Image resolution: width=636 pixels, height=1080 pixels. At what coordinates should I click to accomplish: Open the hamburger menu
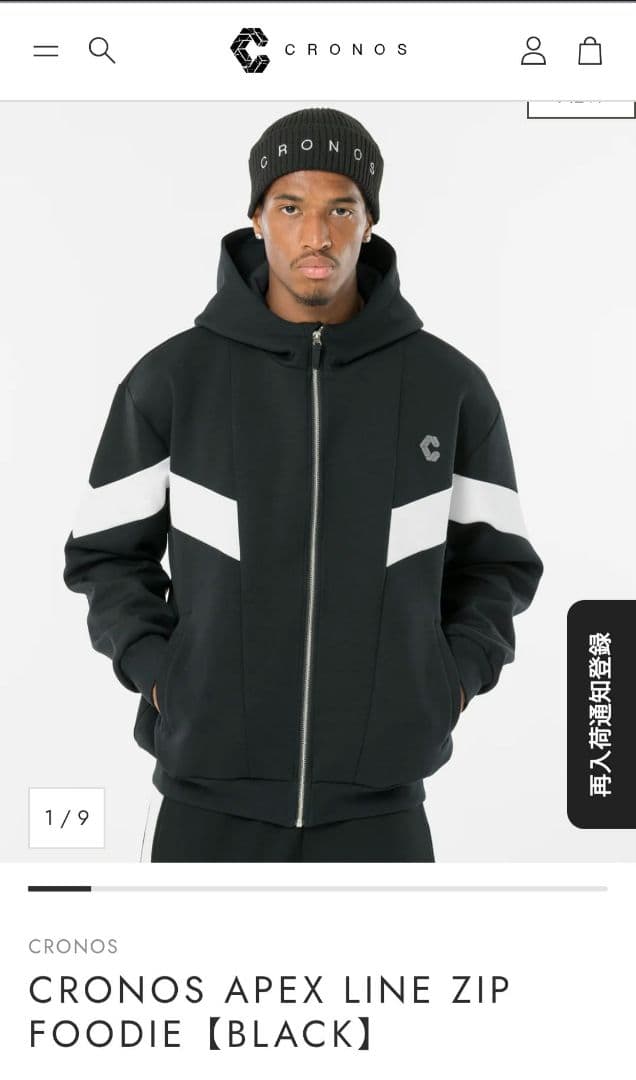click(x=46, y=50)
